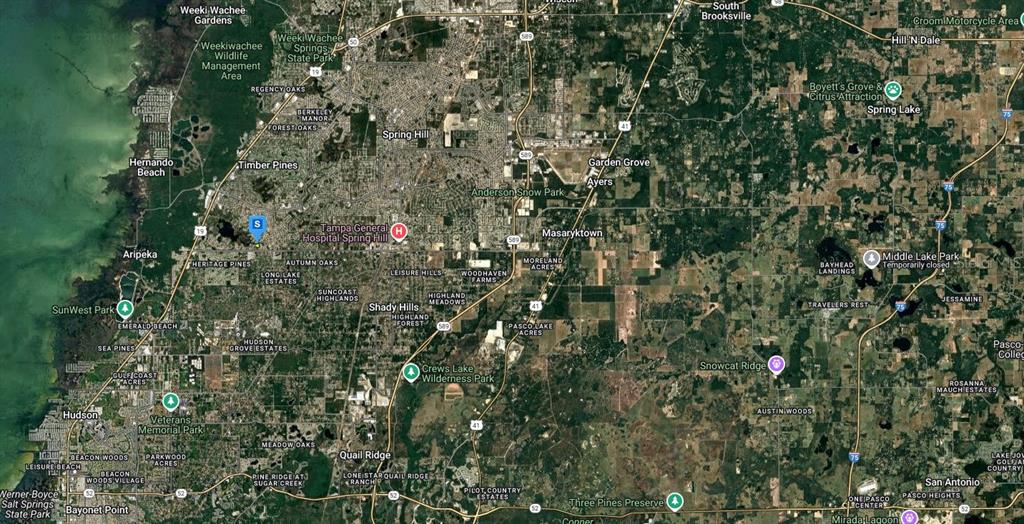Open the Middle Lake Park marker

coord(871,258)
